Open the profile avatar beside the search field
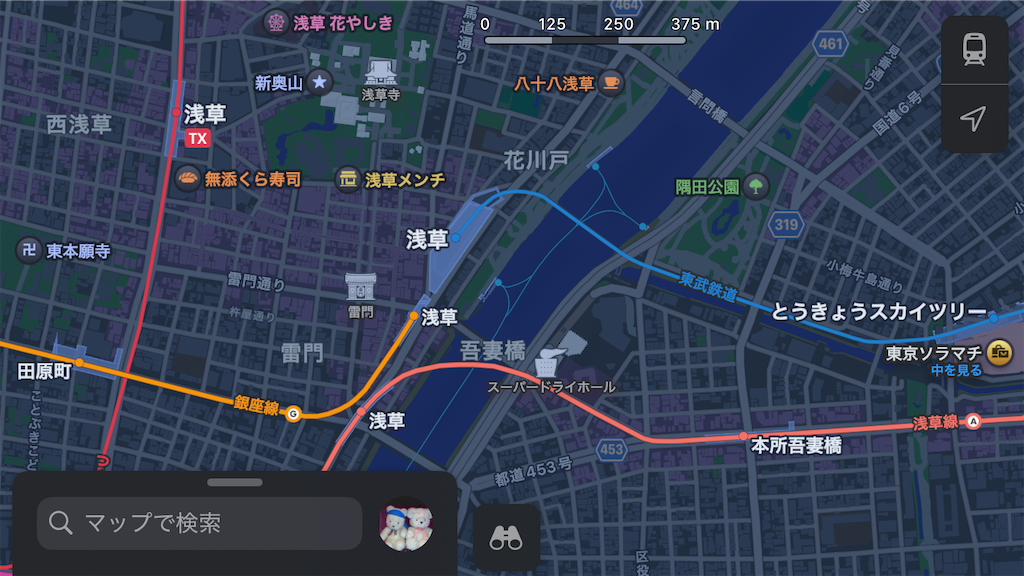The height and width of the screenshot is (576, 1024). [406, 523]
